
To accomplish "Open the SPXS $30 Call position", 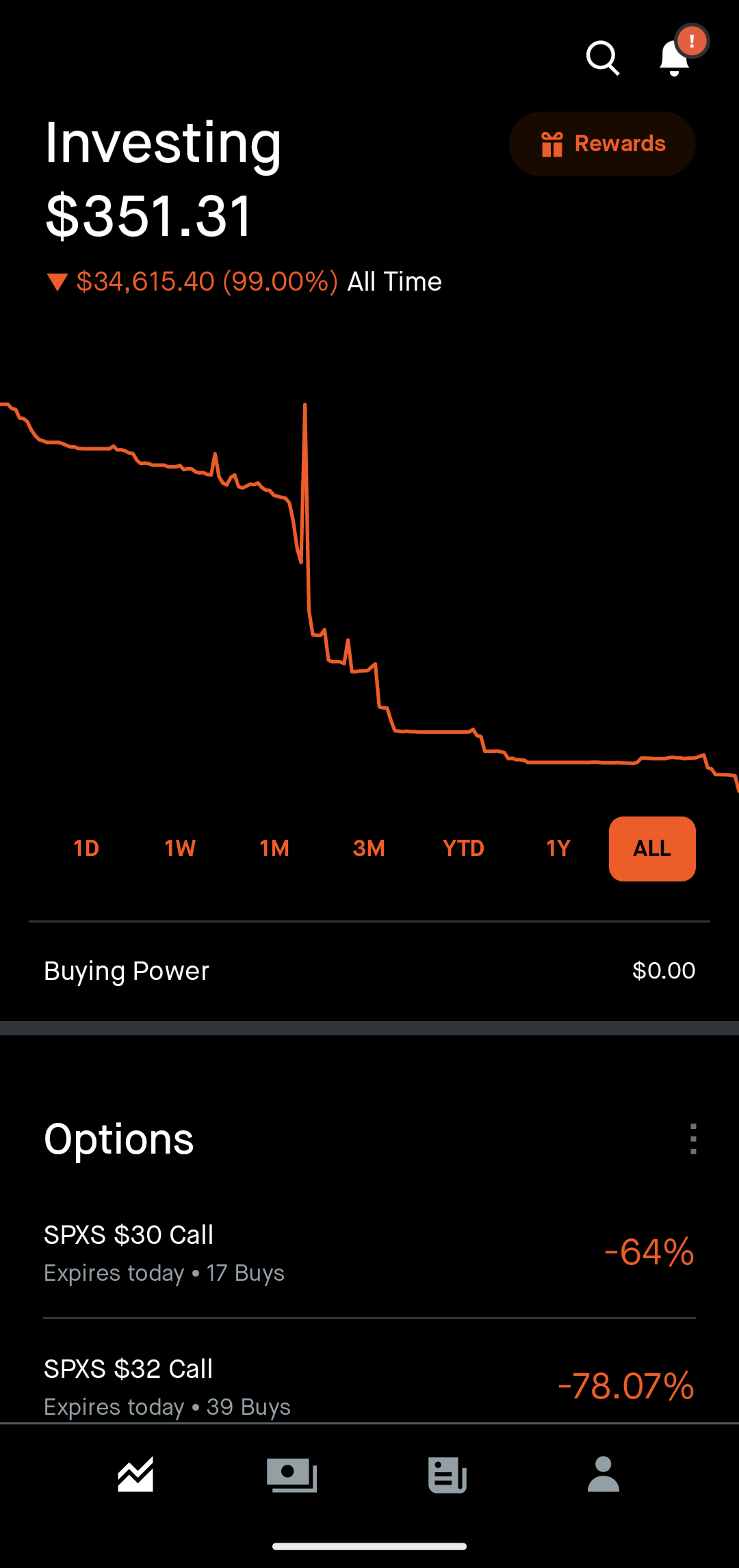I will point(369,1253).
